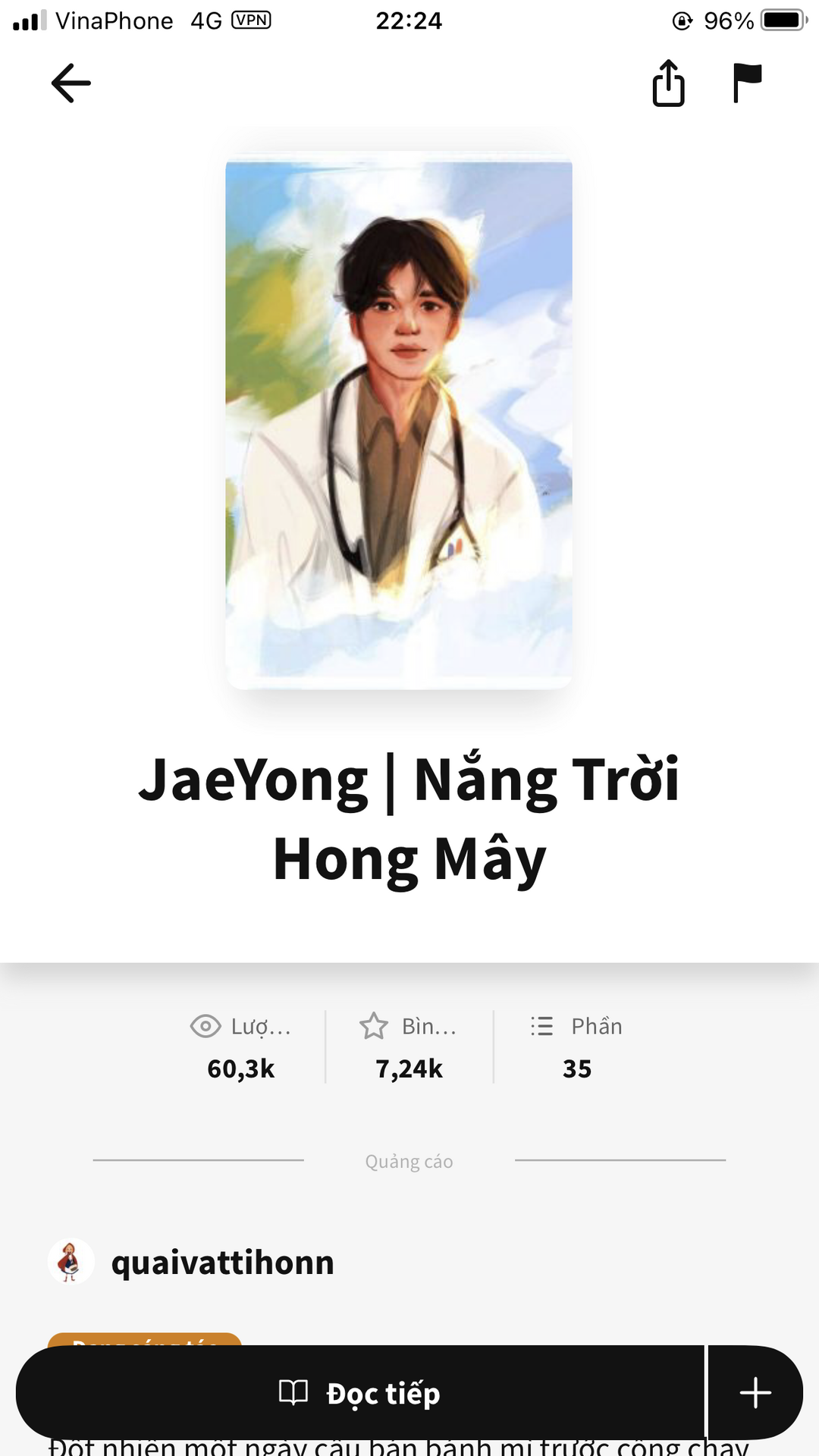Open the story cover image
The image size is (819, 1456).
[x=399, y=419]
